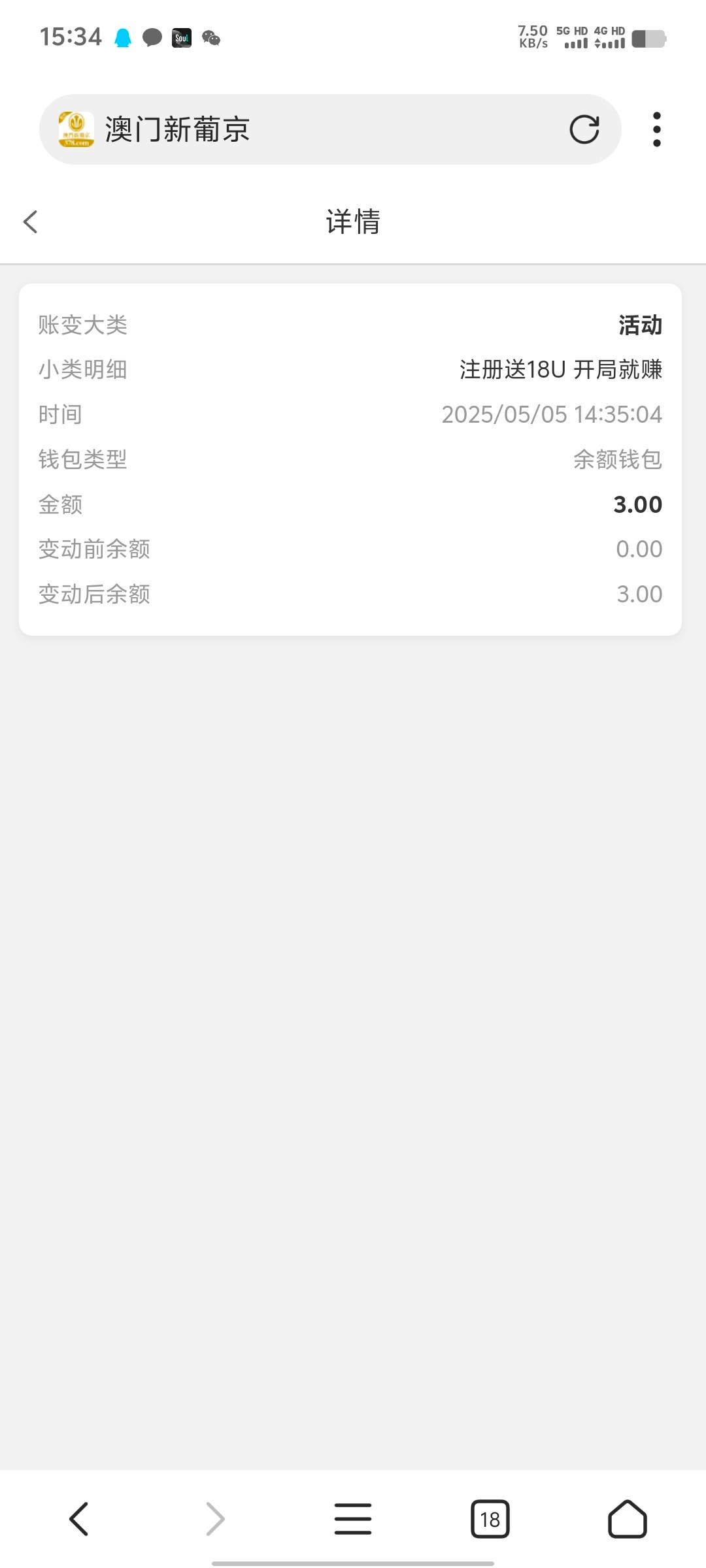Go back from the 详情 page
This screenshot has height=1568, width=706.
31,222
